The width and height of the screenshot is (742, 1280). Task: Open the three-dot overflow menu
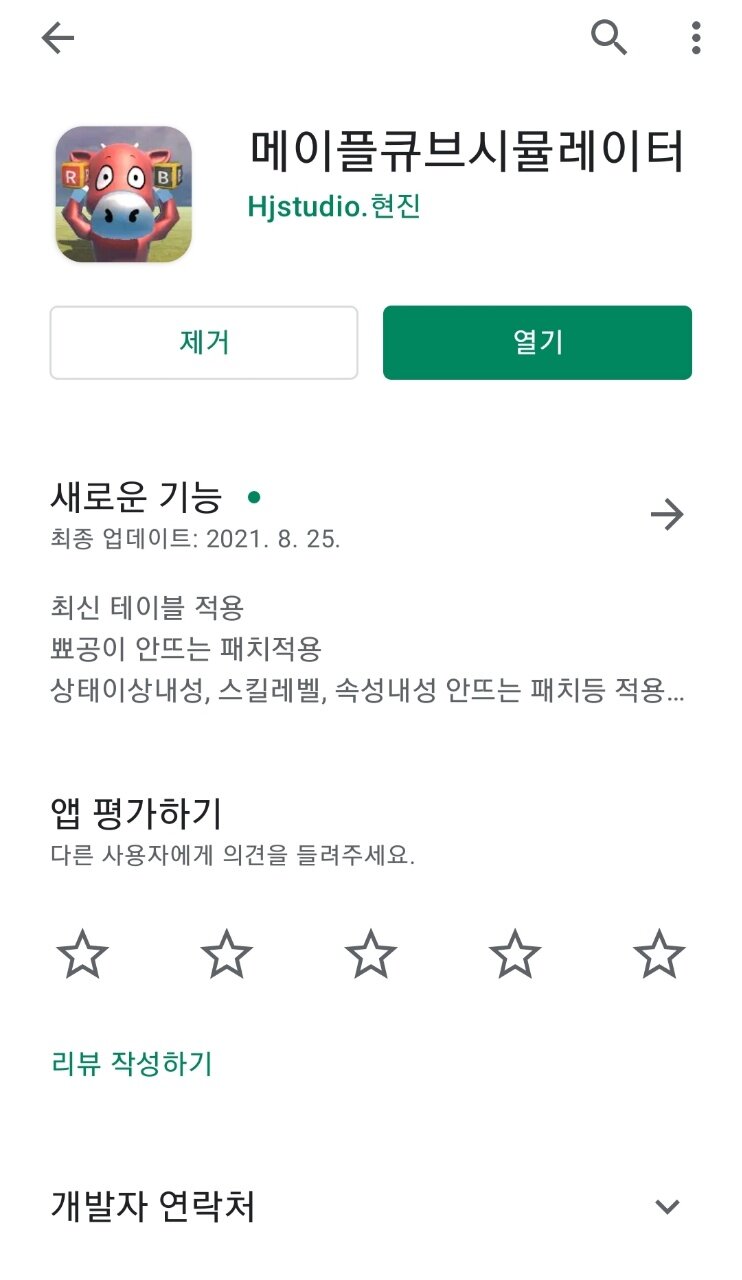coord(696,38)
